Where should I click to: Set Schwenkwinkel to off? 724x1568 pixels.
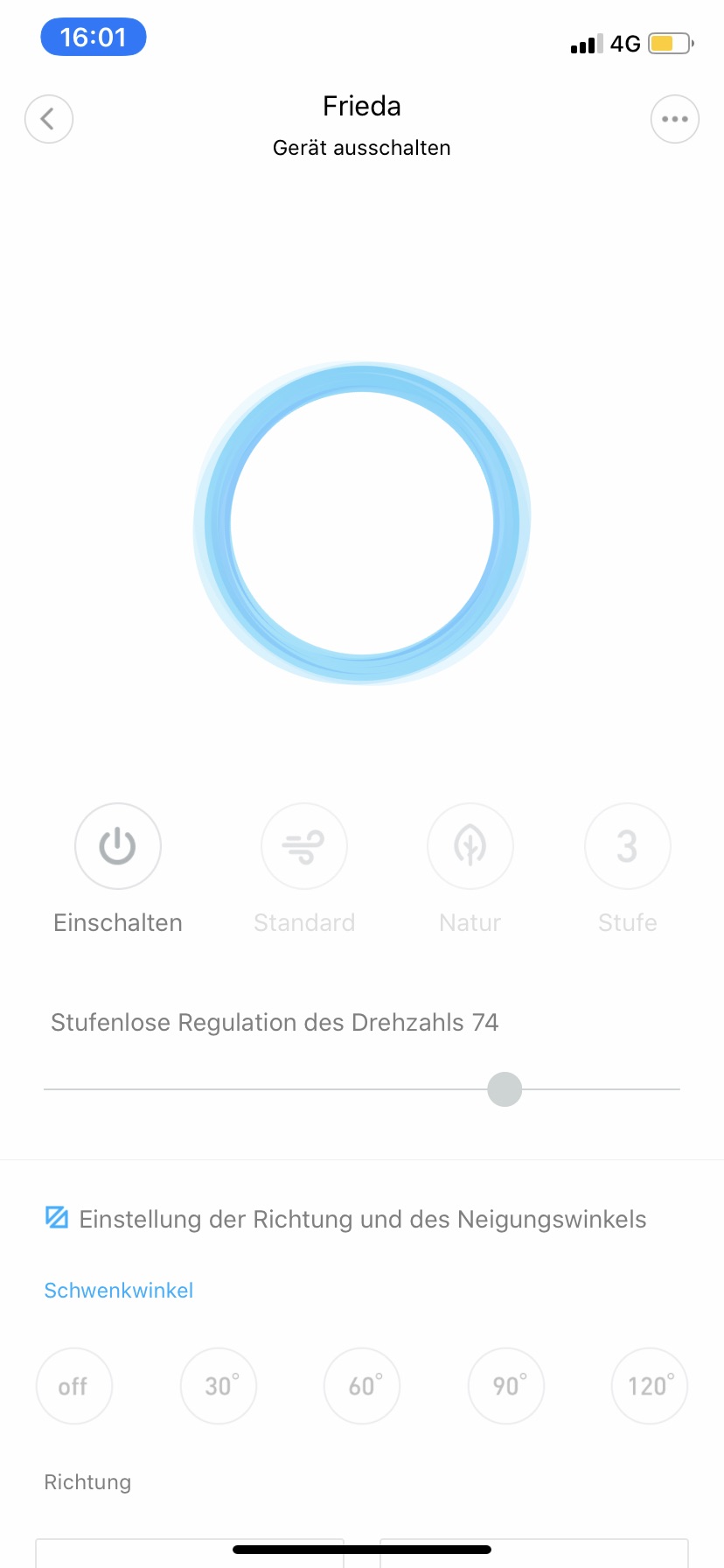(x=74, y=1386)
